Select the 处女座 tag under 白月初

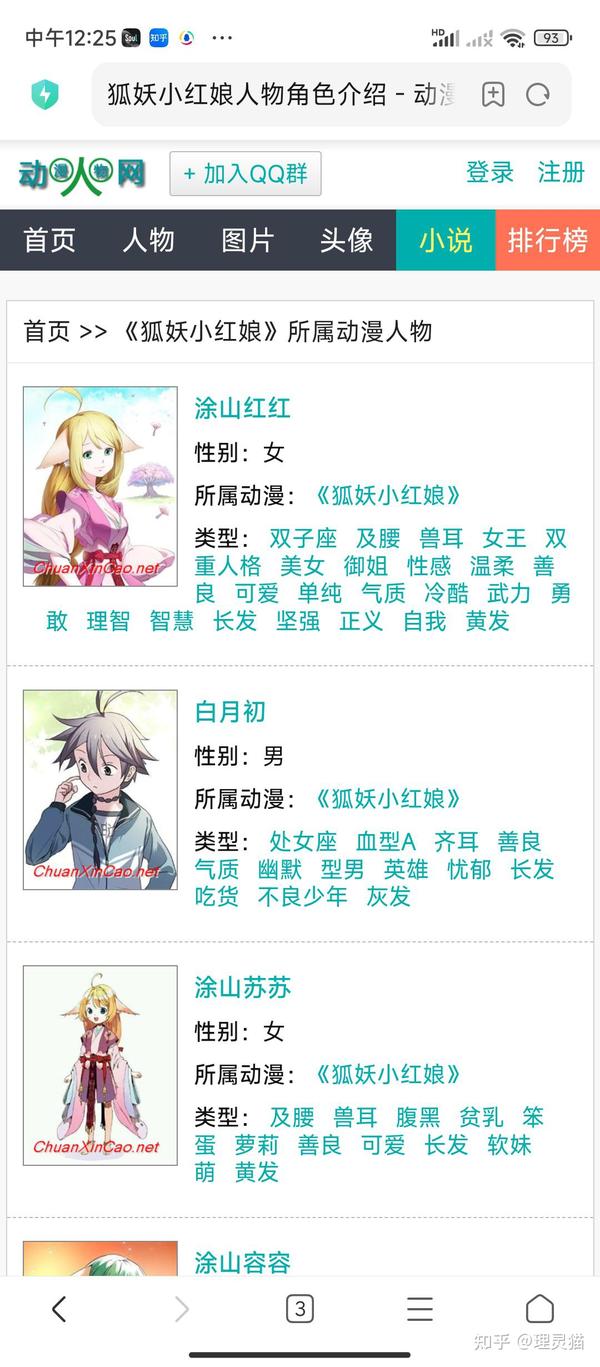coord(303,842)
